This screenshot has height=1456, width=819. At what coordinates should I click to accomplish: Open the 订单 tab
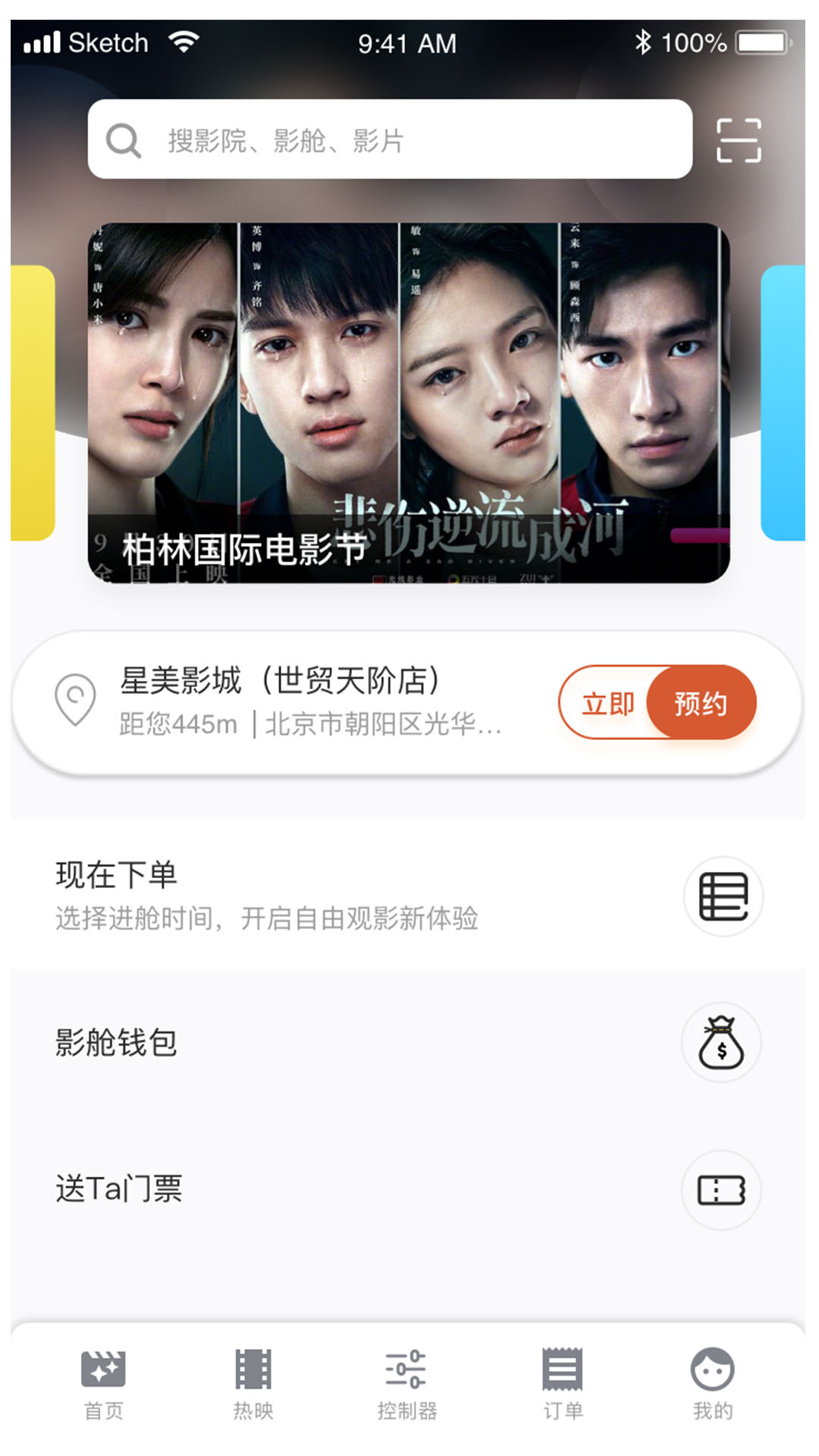pyautogui.click(x=563, y=1383)
